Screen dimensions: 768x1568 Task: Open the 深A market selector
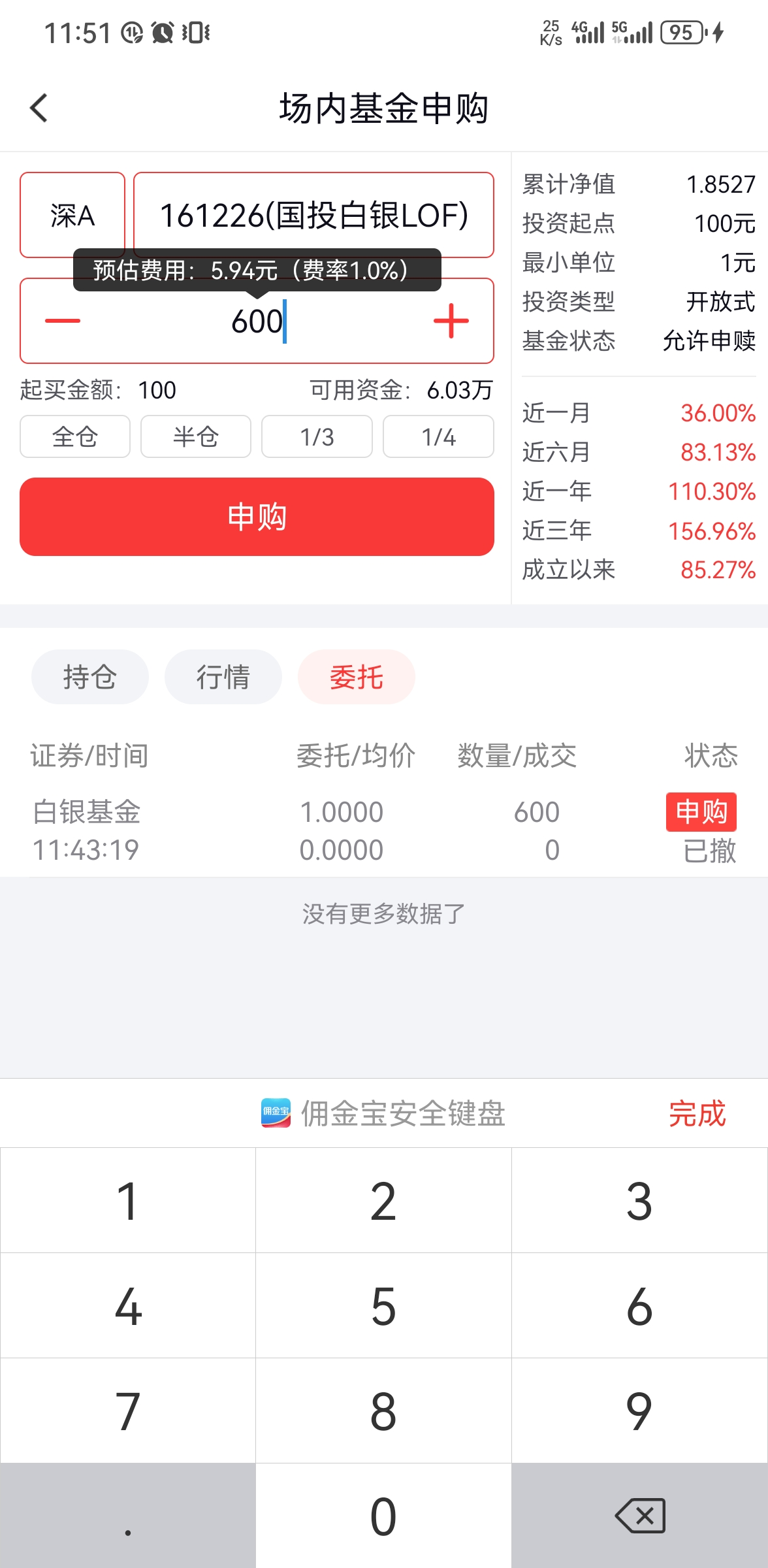[72, 215]
